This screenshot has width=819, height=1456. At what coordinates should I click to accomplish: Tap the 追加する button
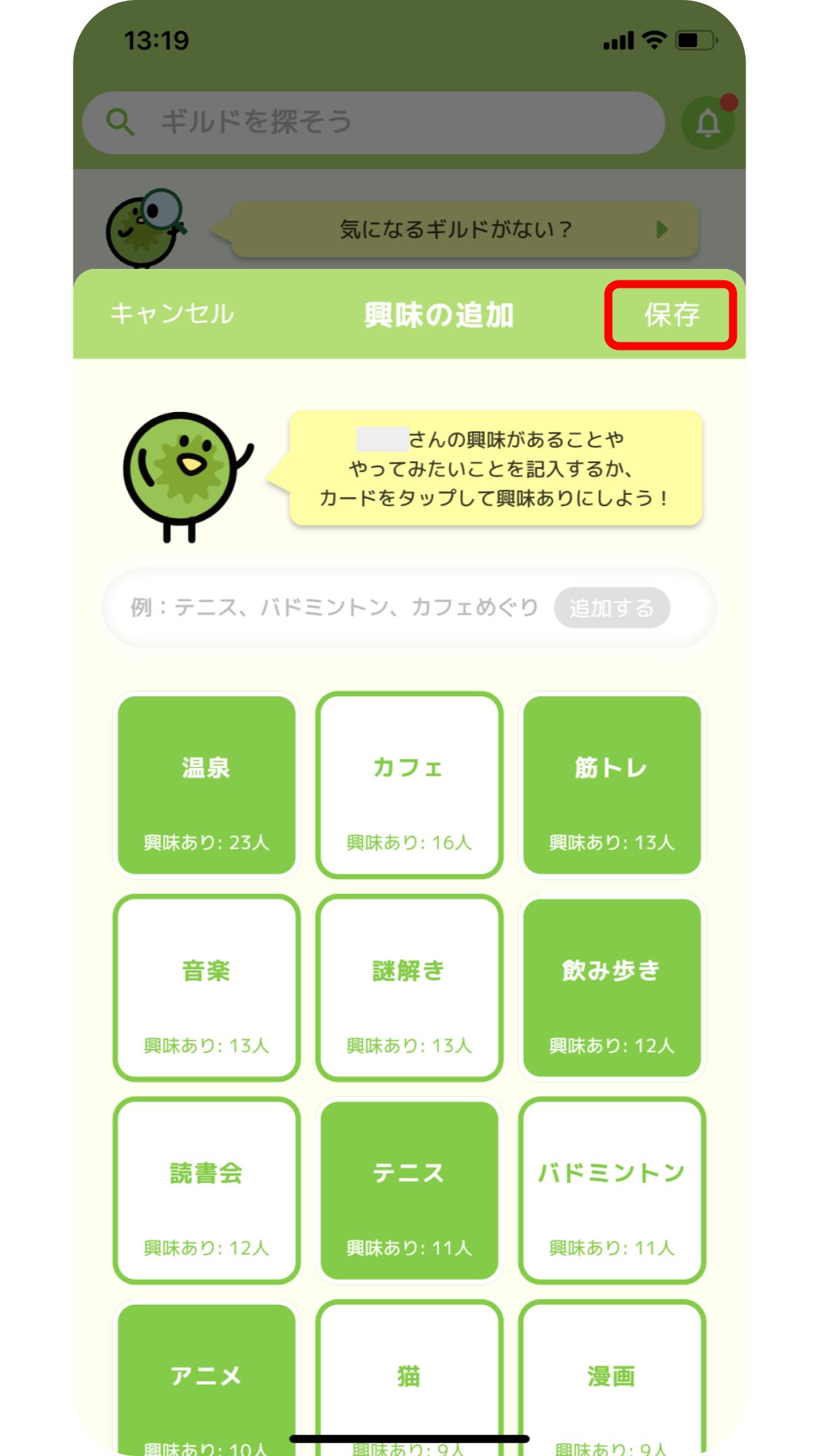[x=611, y=608]
